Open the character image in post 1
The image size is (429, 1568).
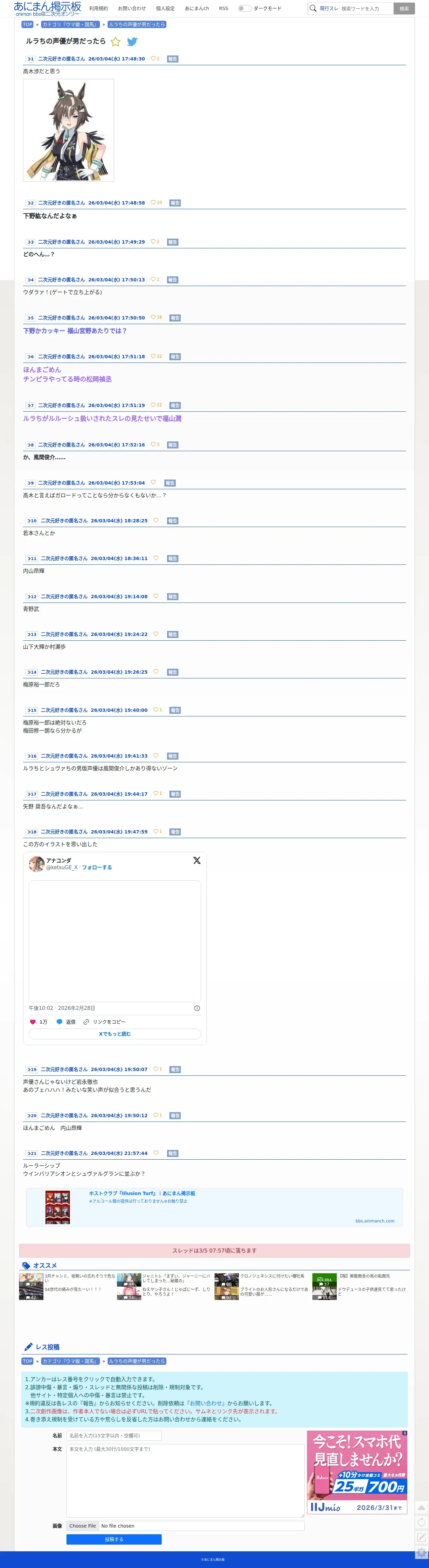(69, 130)
